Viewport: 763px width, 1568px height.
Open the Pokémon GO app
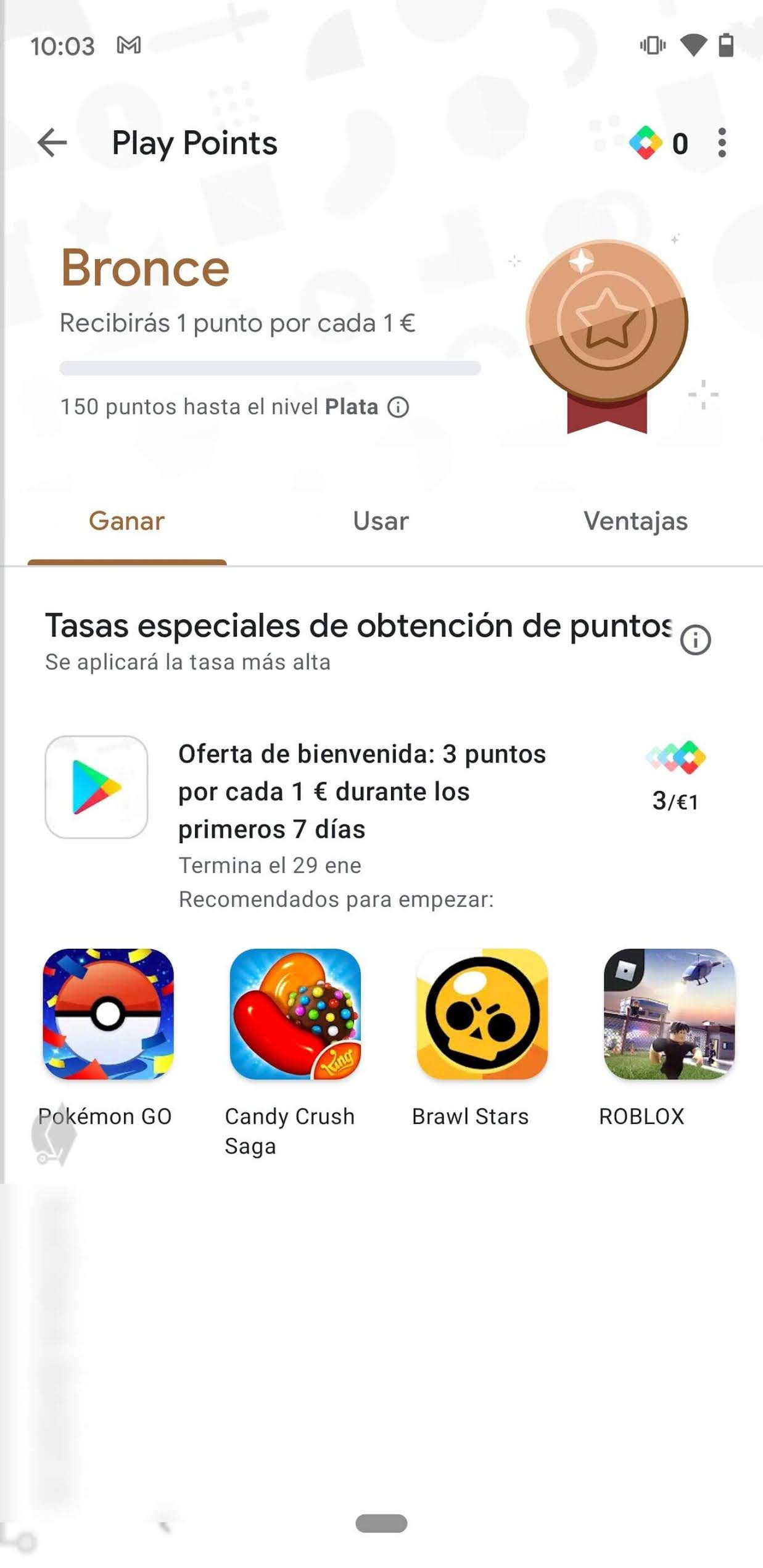(108, 1014)
